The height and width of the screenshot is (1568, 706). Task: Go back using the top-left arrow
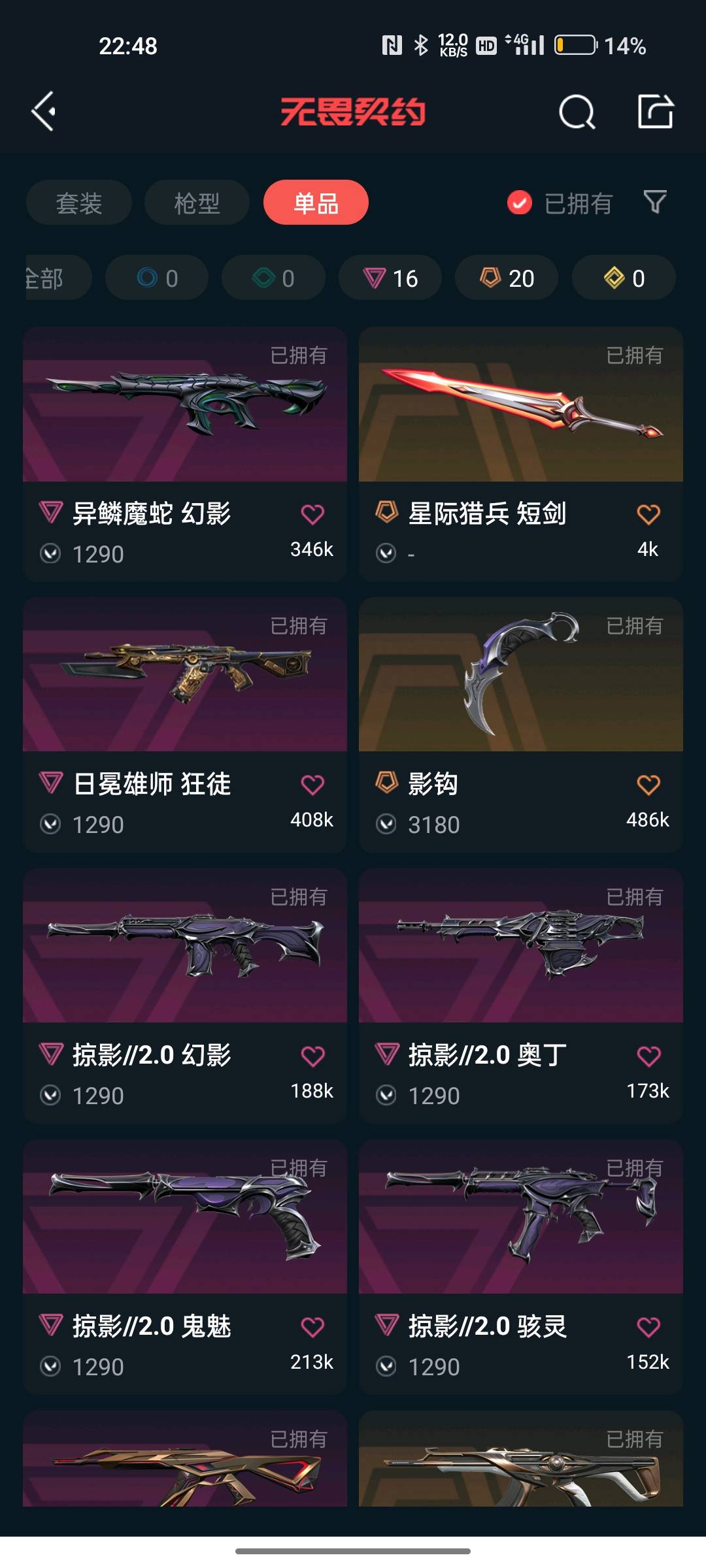[x=44, y=111]
